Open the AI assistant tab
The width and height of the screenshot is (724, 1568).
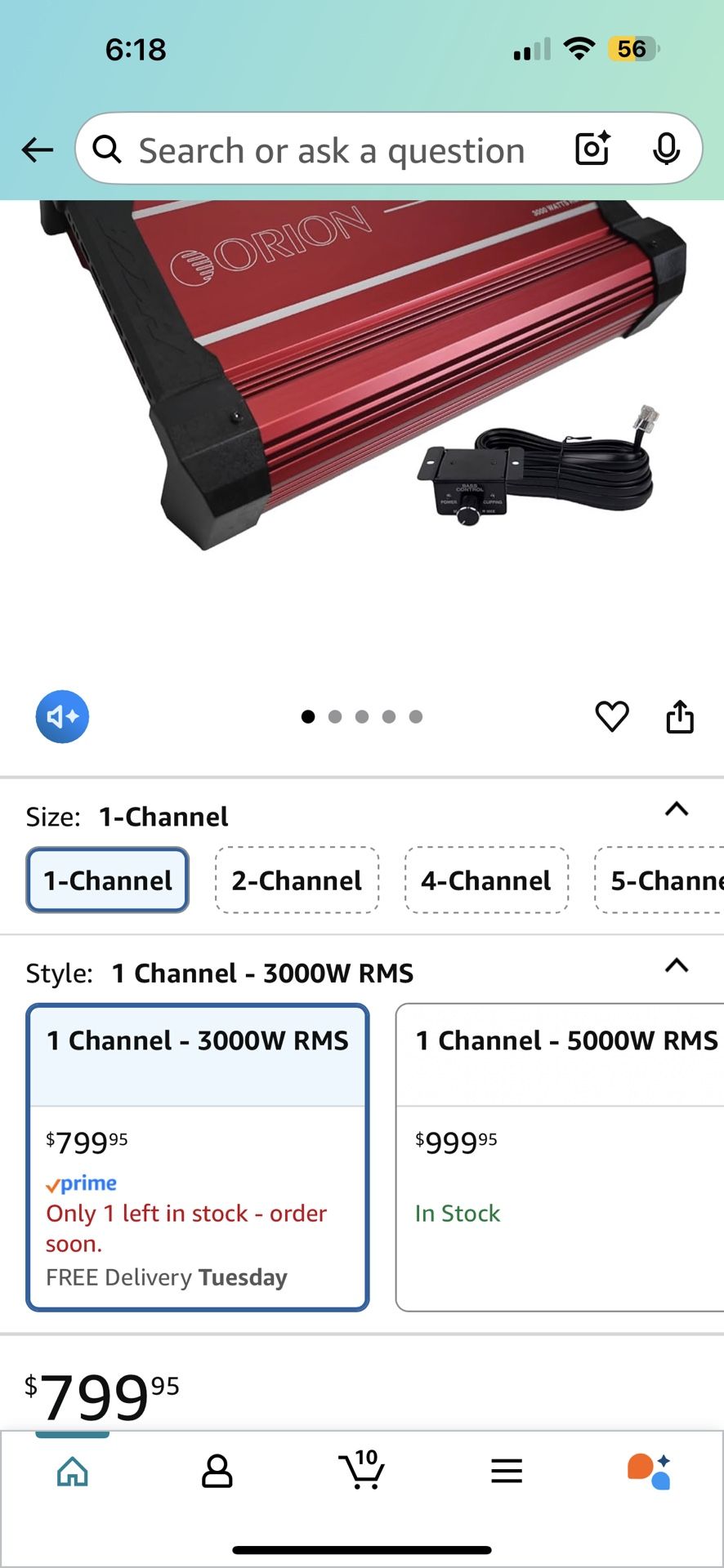650,1472
